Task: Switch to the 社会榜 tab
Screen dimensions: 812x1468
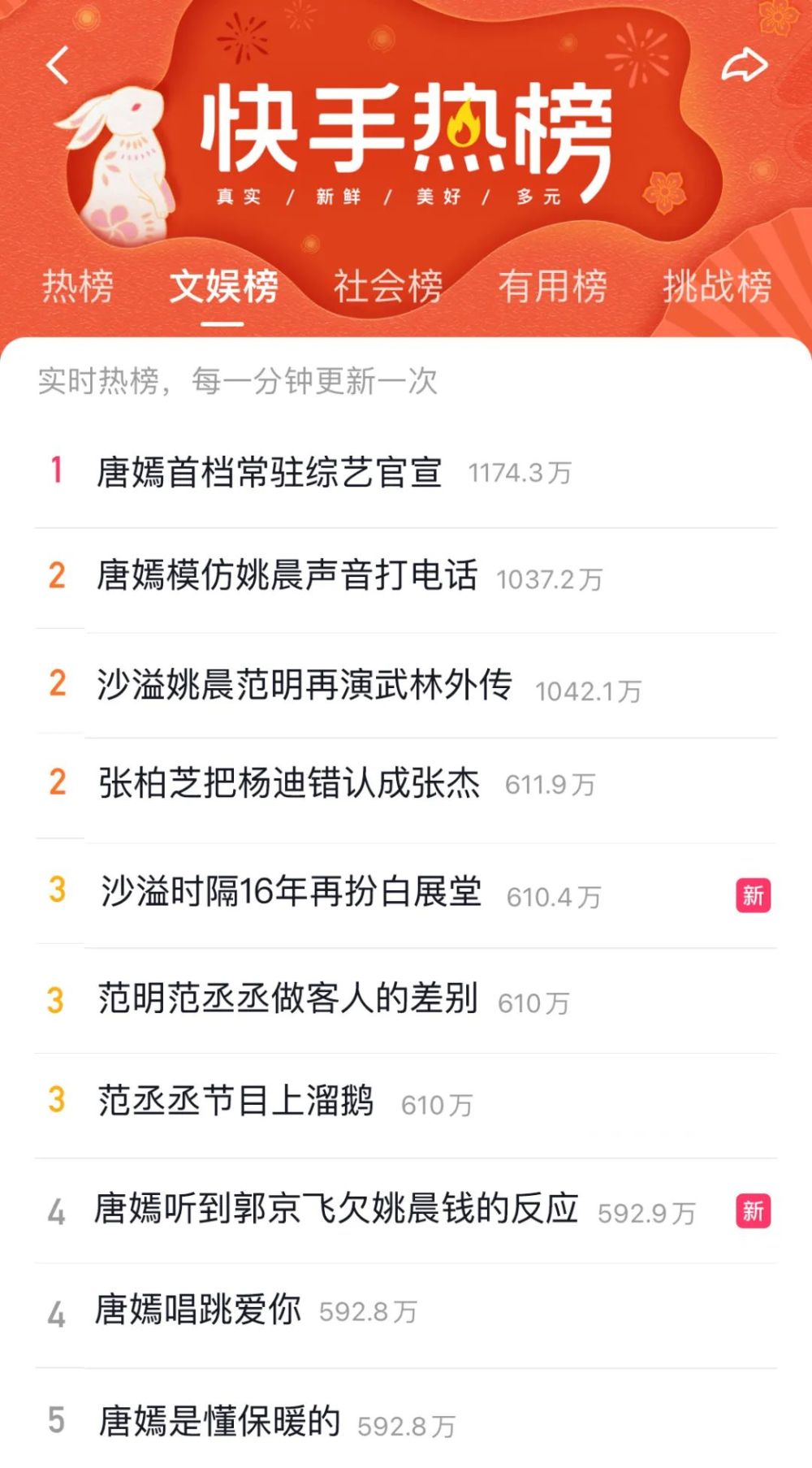Action: pyautogui.click(x=388, y=287)
